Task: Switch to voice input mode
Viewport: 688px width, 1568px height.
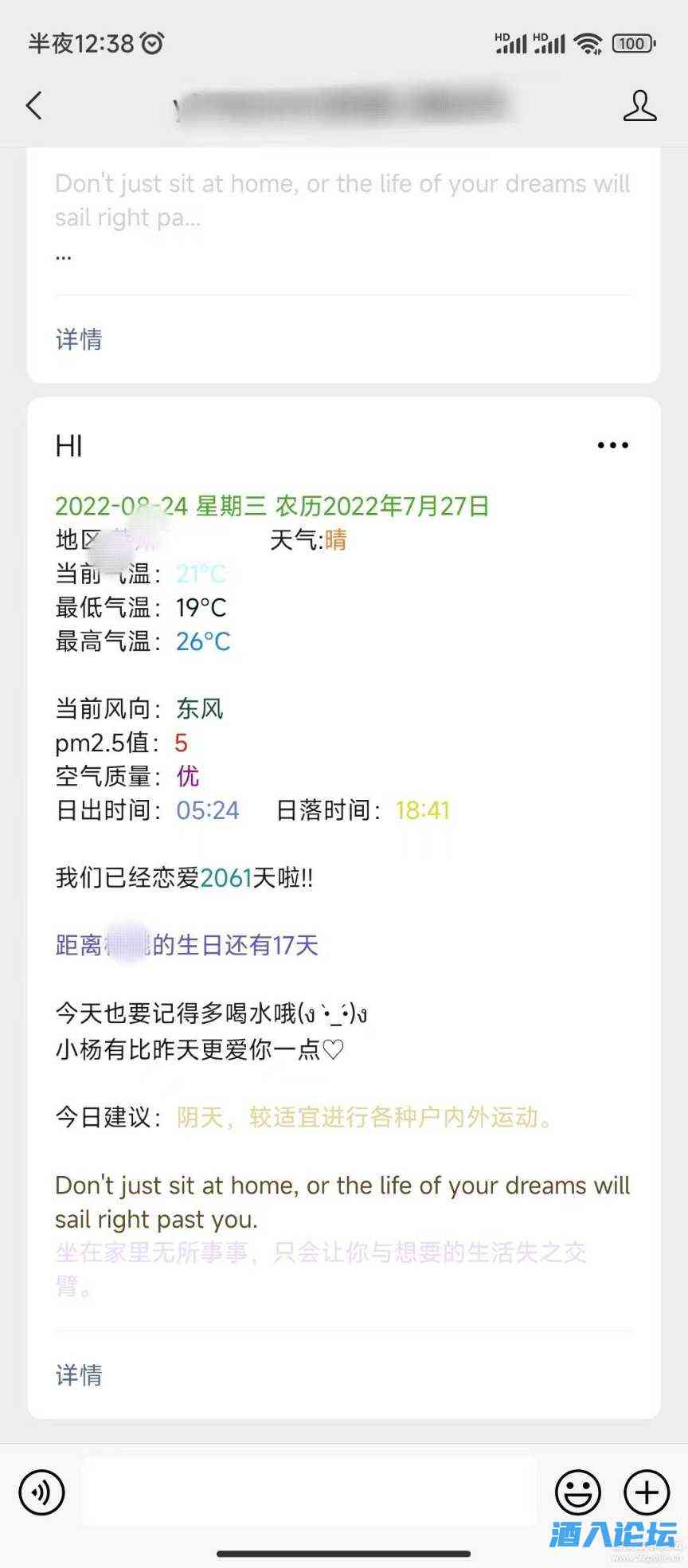Action: pos(41,1492)
